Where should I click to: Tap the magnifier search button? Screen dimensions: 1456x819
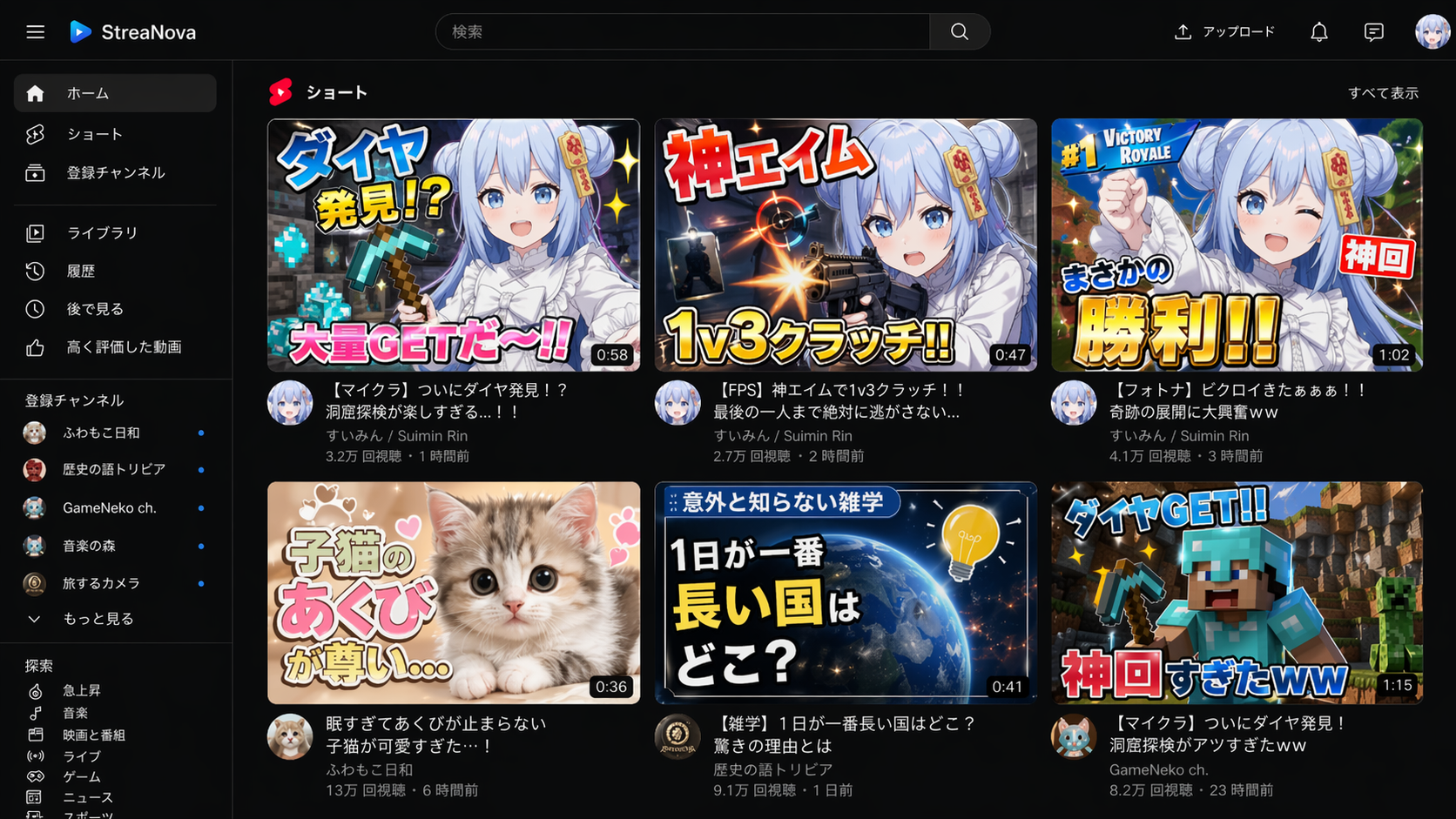coord(960,32)
